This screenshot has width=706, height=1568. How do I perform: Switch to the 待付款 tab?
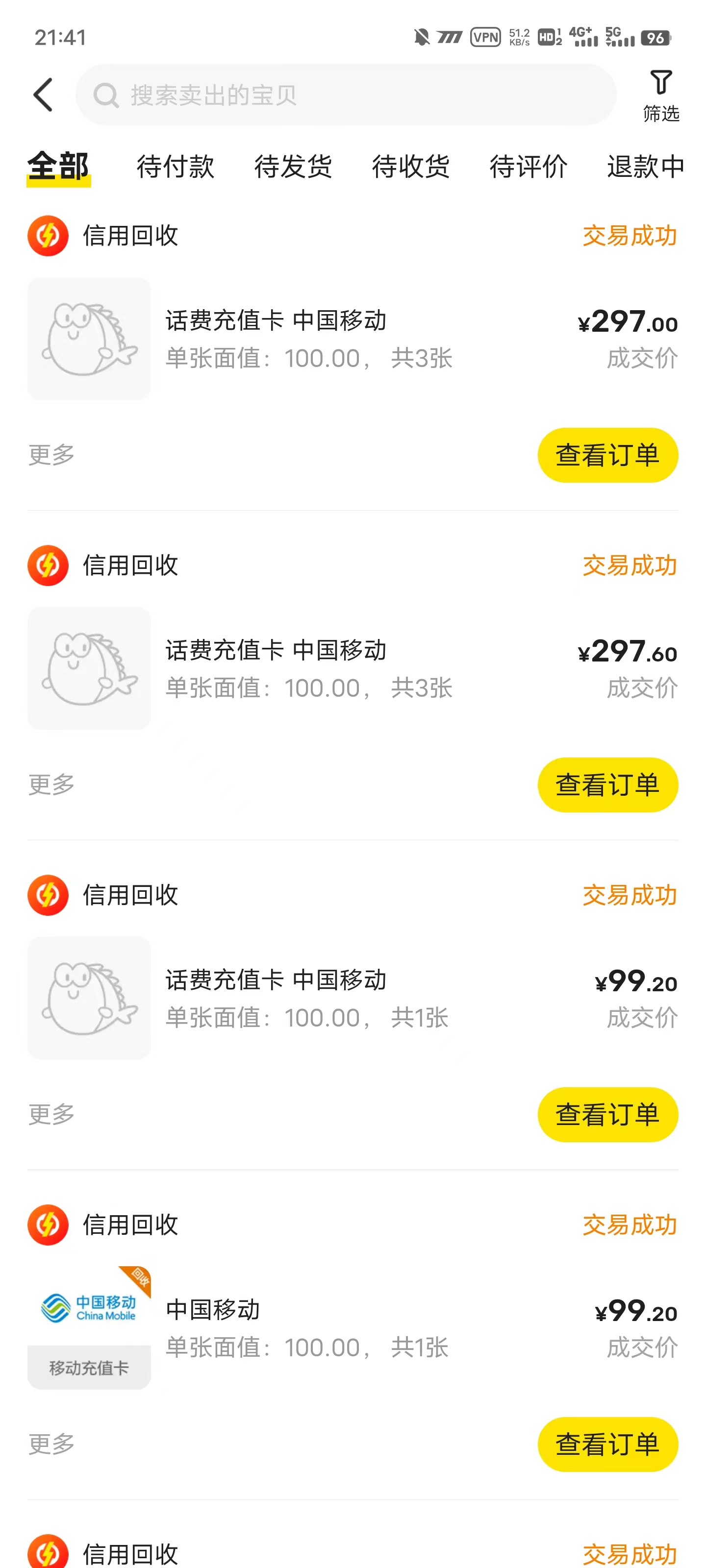(176, 166)
